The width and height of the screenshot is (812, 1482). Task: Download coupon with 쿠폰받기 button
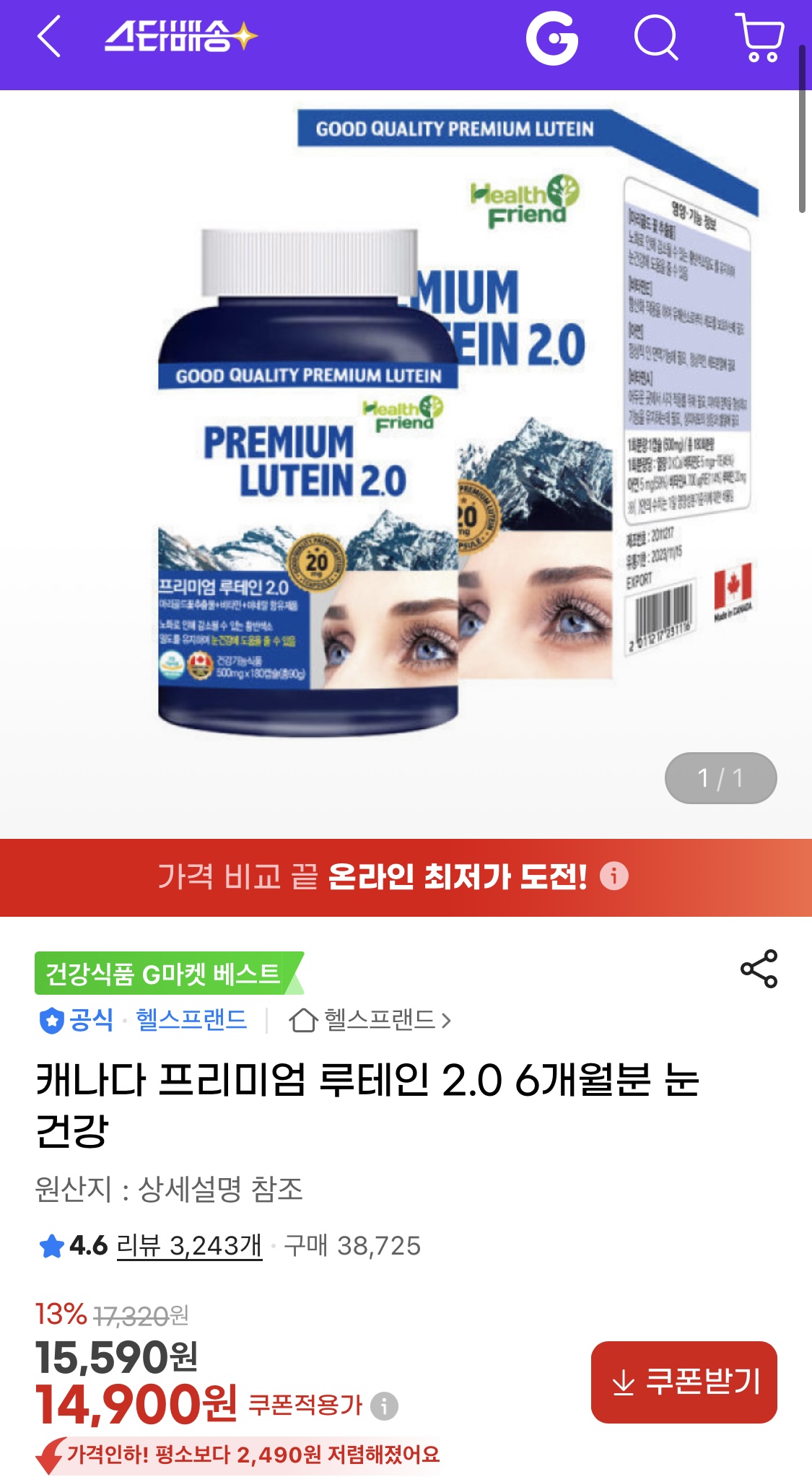684,1382
